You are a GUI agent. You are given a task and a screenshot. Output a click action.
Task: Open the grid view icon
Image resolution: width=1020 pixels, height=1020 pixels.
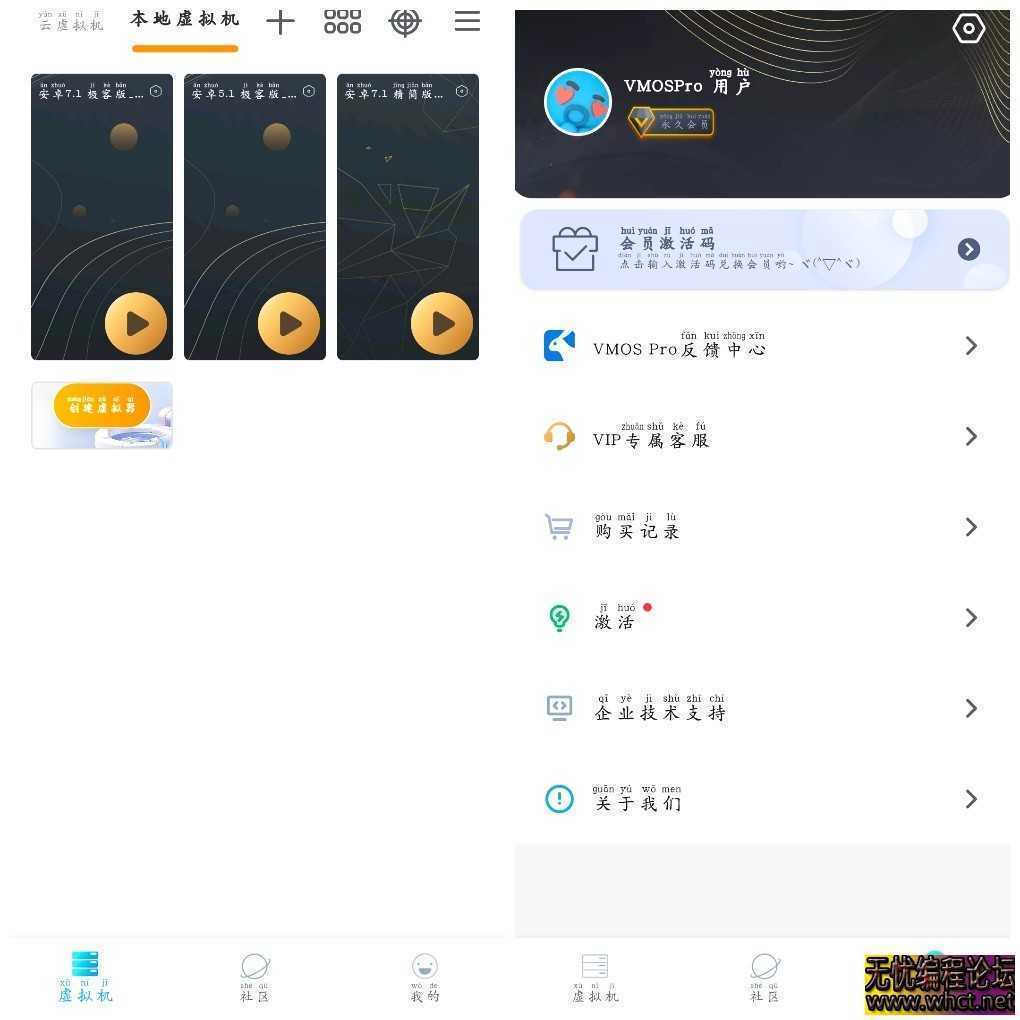[x=342, y=22]
